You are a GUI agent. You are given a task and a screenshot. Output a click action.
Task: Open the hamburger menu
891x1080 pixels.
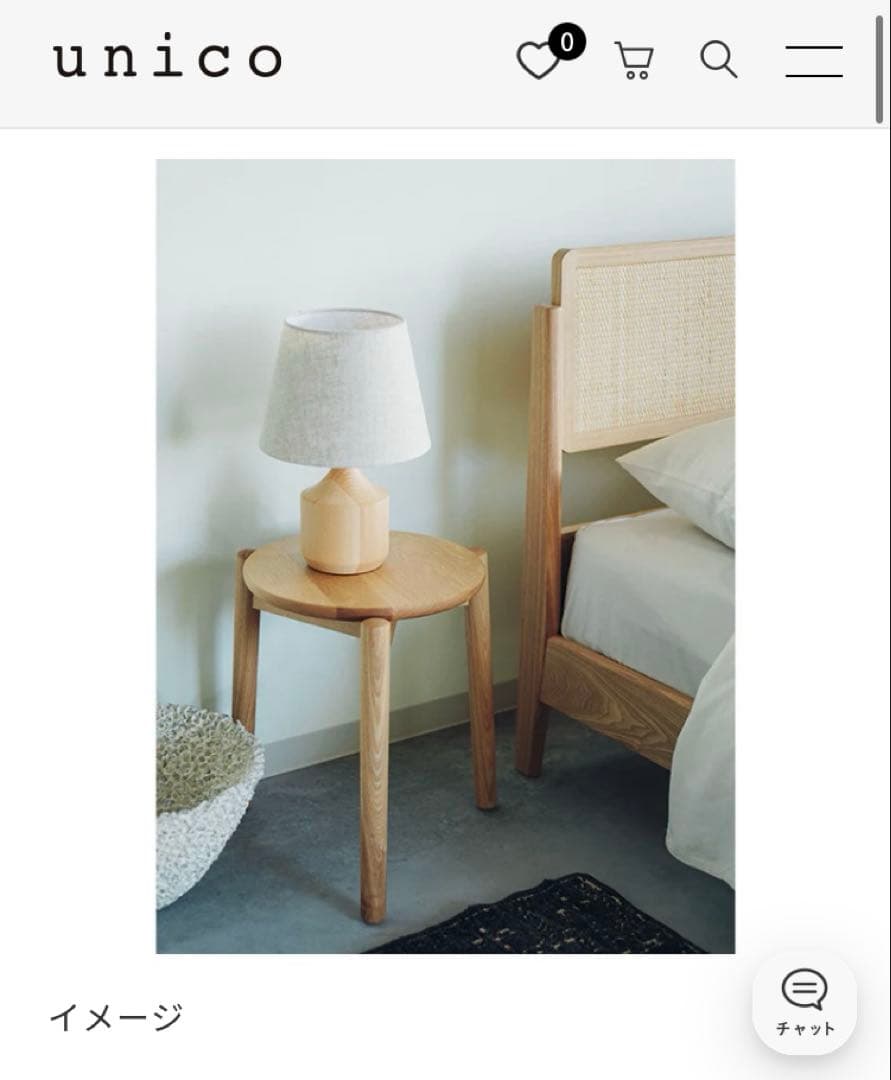pyautogui.click(x=813, y=61)
